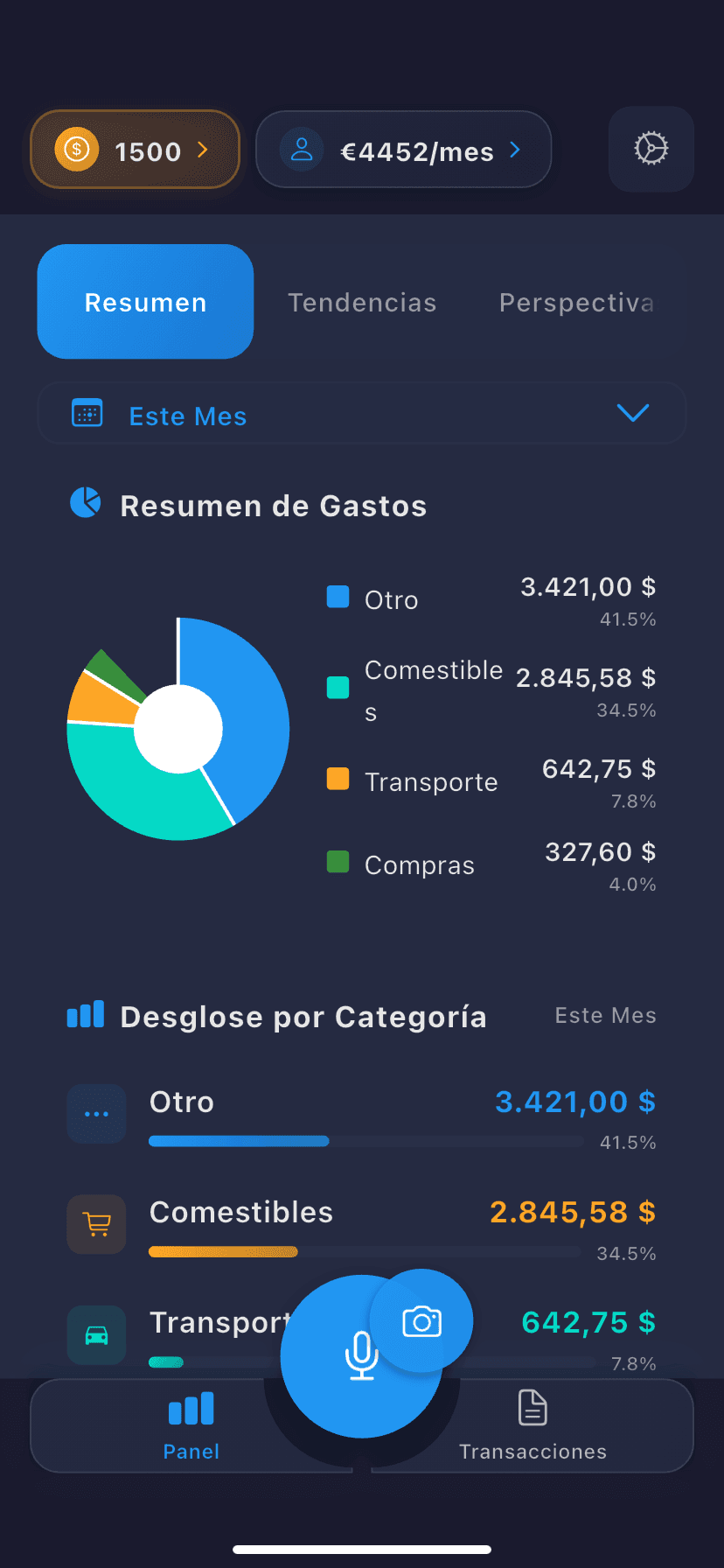Open the Panel view in bottom bar
724x1568 pixels.
191,1424
